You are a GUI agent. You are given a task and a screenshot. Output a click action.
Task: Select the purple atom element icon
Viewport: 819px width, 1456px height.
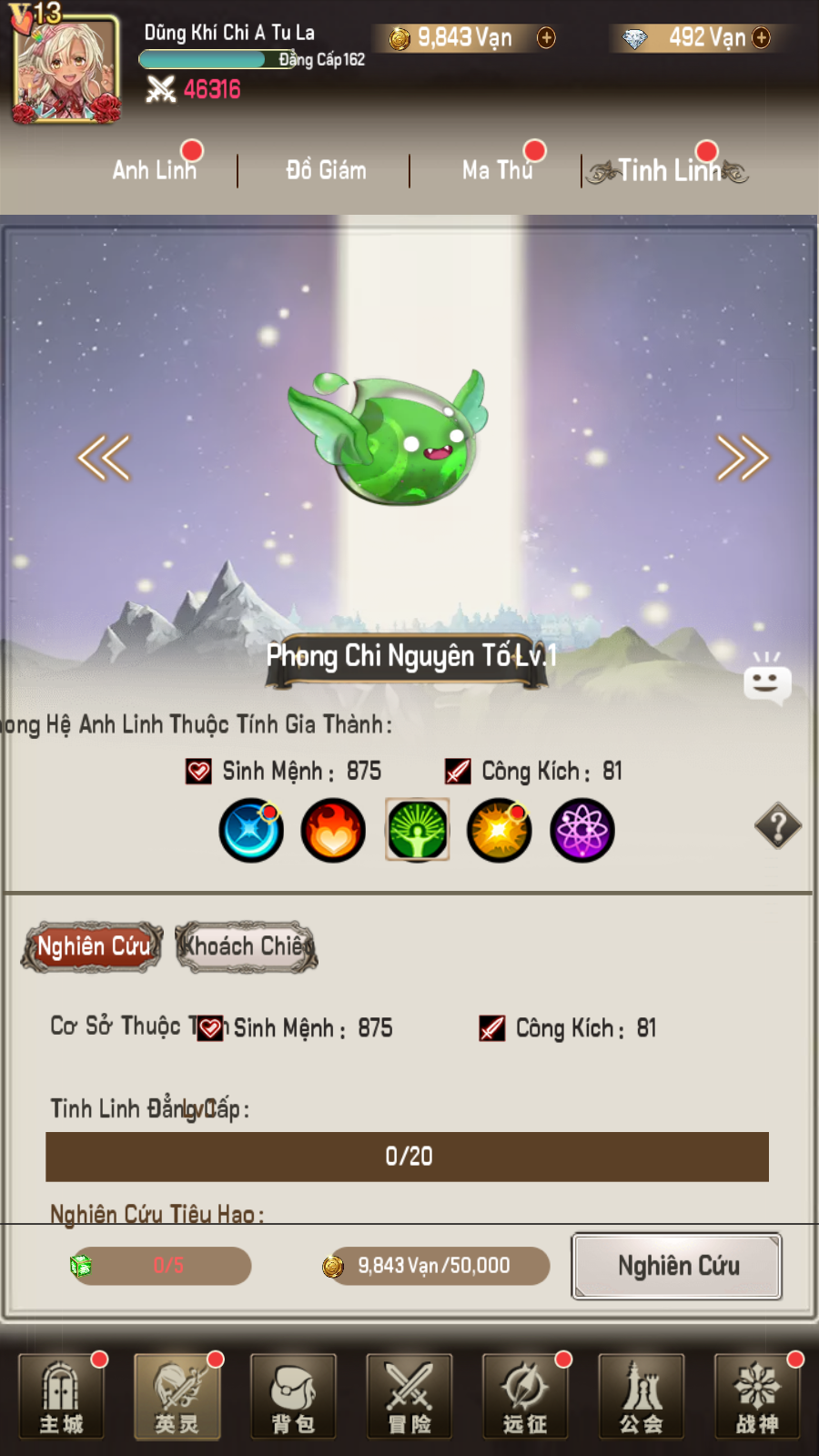click(x=582, y=831)
